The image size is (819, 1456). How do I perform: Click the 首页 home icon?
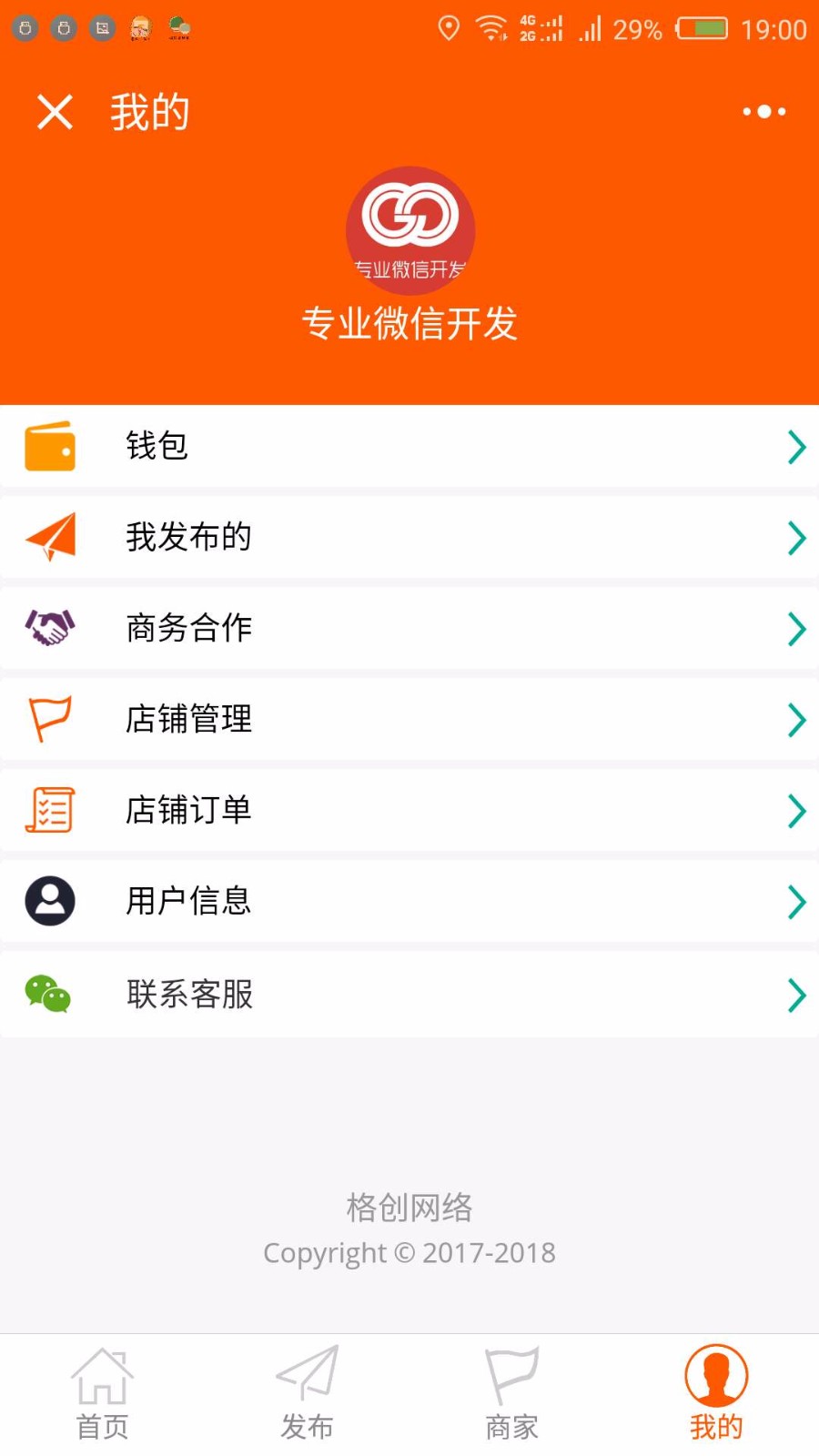(102, 1374)
